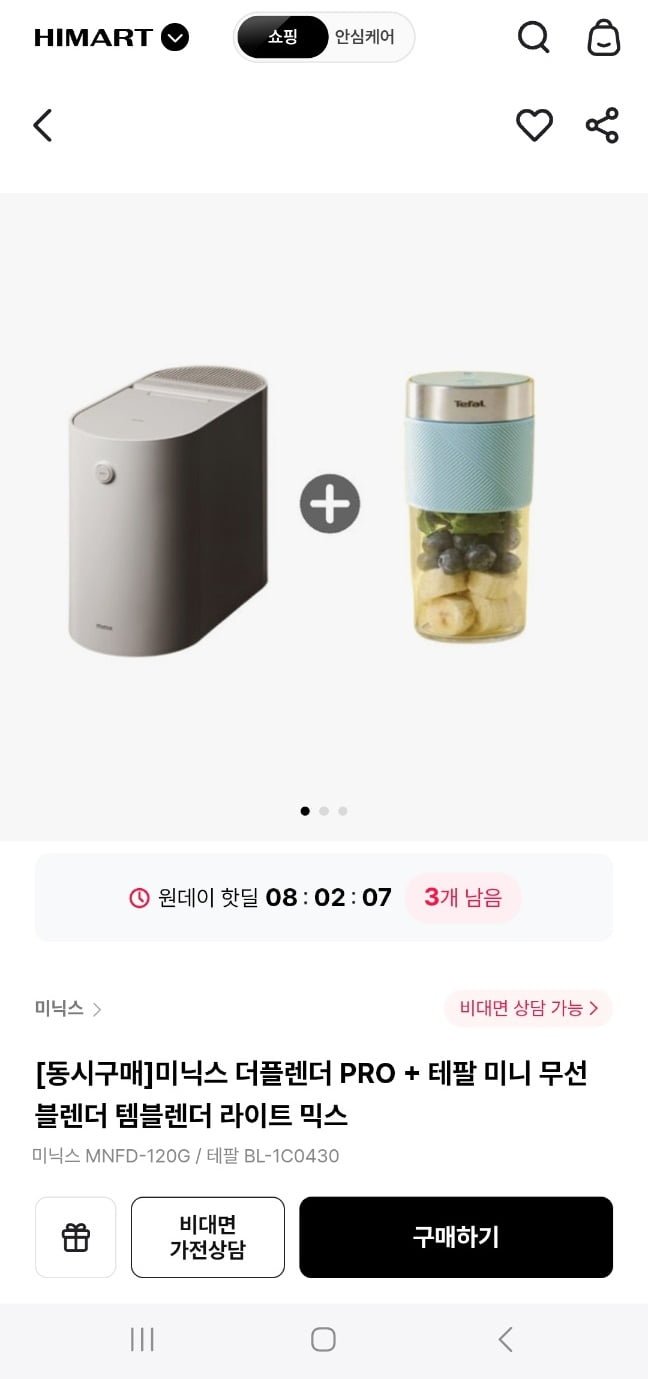
Task: Open 비대면 상담 가능 link
Action: (x=528, y=1008)
